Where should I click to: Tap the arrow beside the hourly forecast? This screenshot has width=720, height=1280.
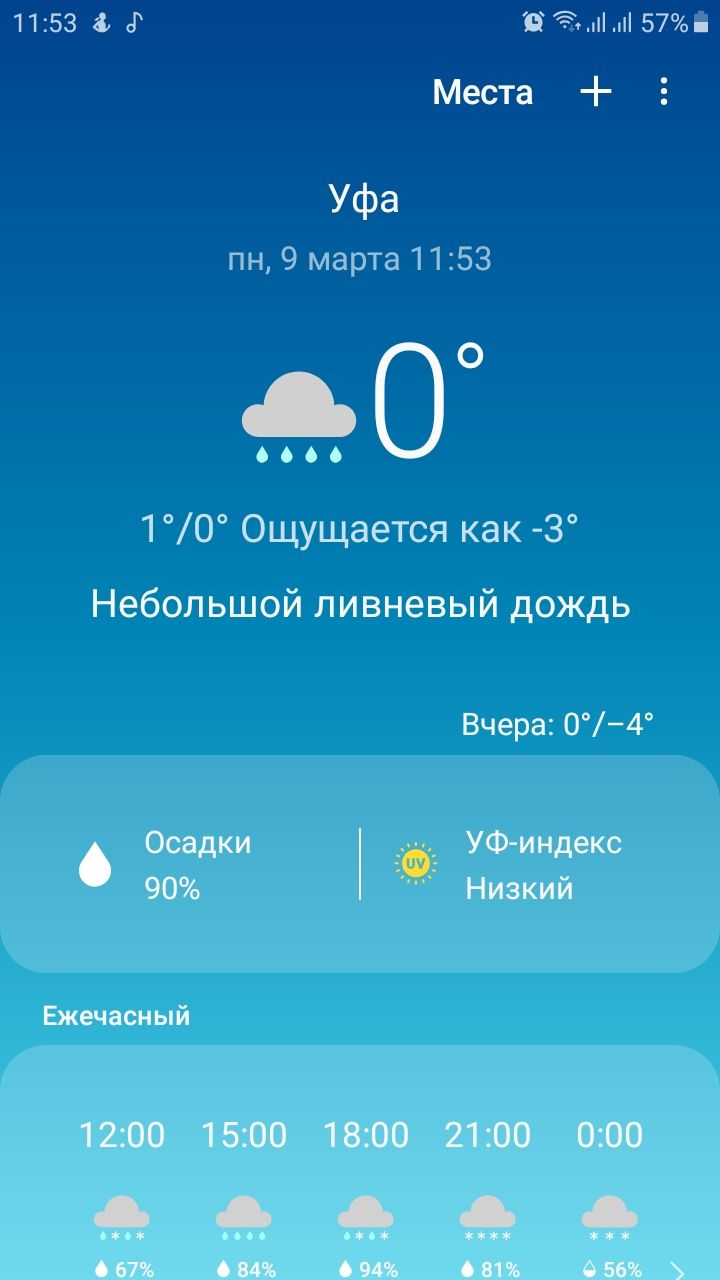[x=678, y=1270]
